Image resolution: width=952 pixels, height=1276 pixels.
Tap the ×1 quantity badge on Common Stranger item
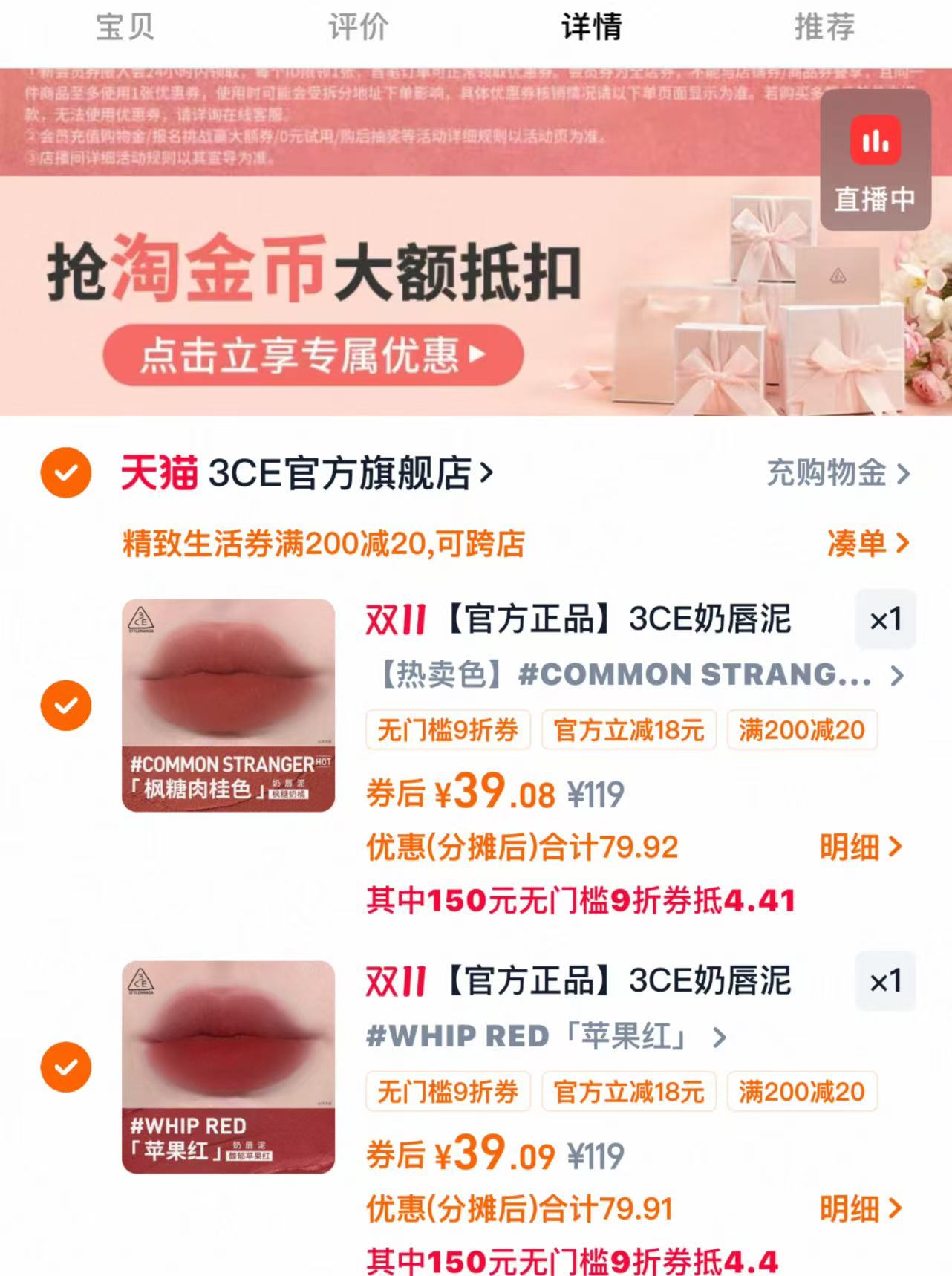[x=887, y=619]
